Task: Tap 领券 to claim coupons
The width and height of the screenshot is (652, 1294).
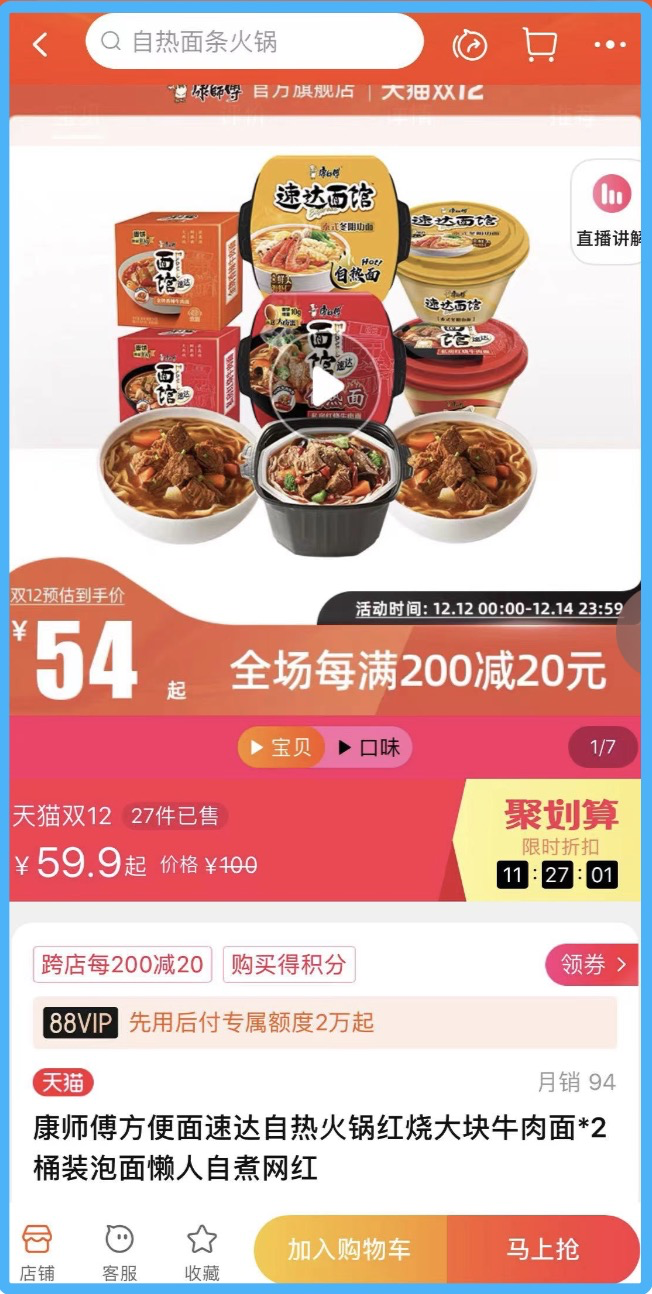Action: coord(592,964)
